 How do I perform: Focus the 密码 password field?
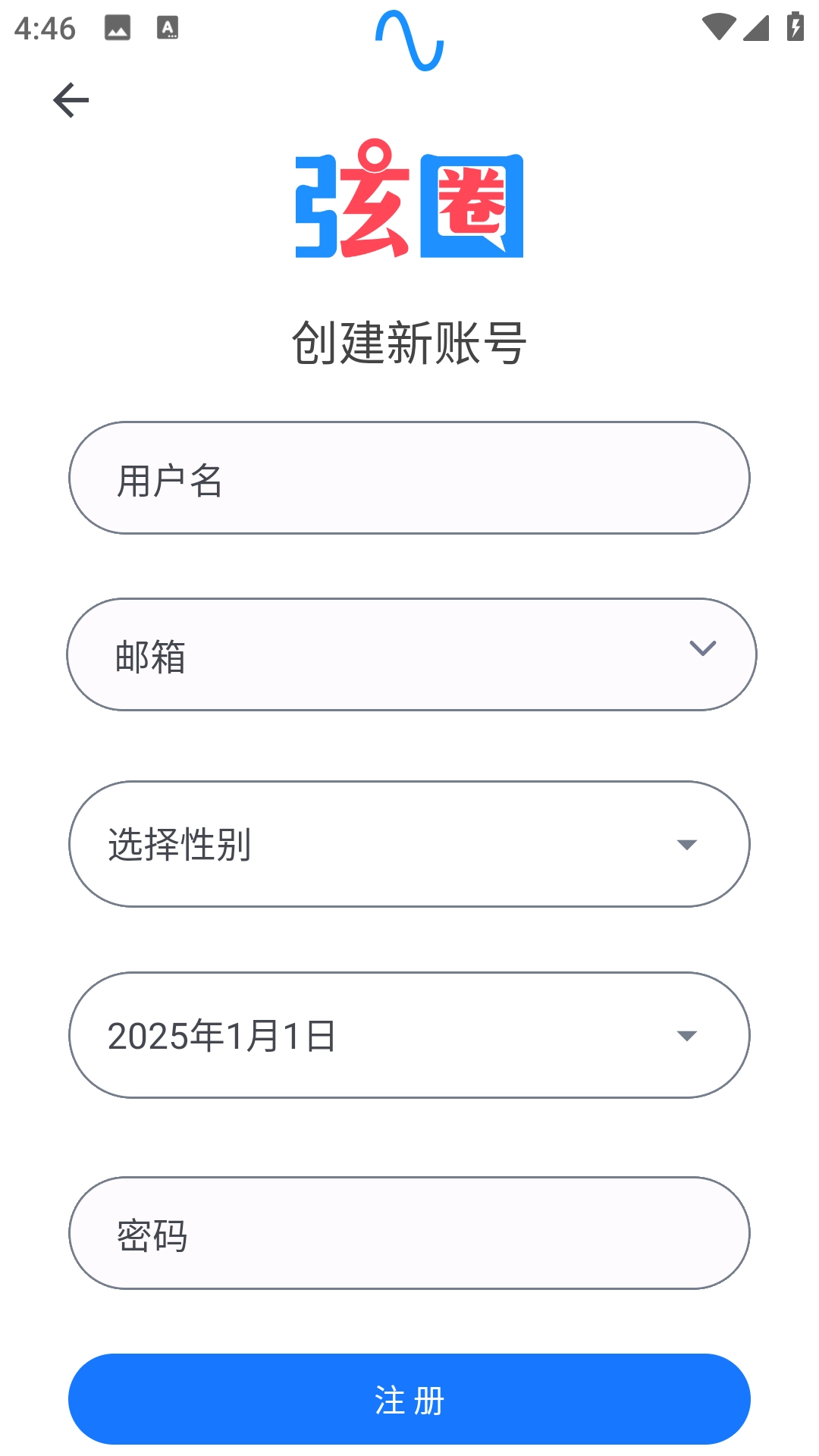pyautogui.click(x=409, y=1233)
